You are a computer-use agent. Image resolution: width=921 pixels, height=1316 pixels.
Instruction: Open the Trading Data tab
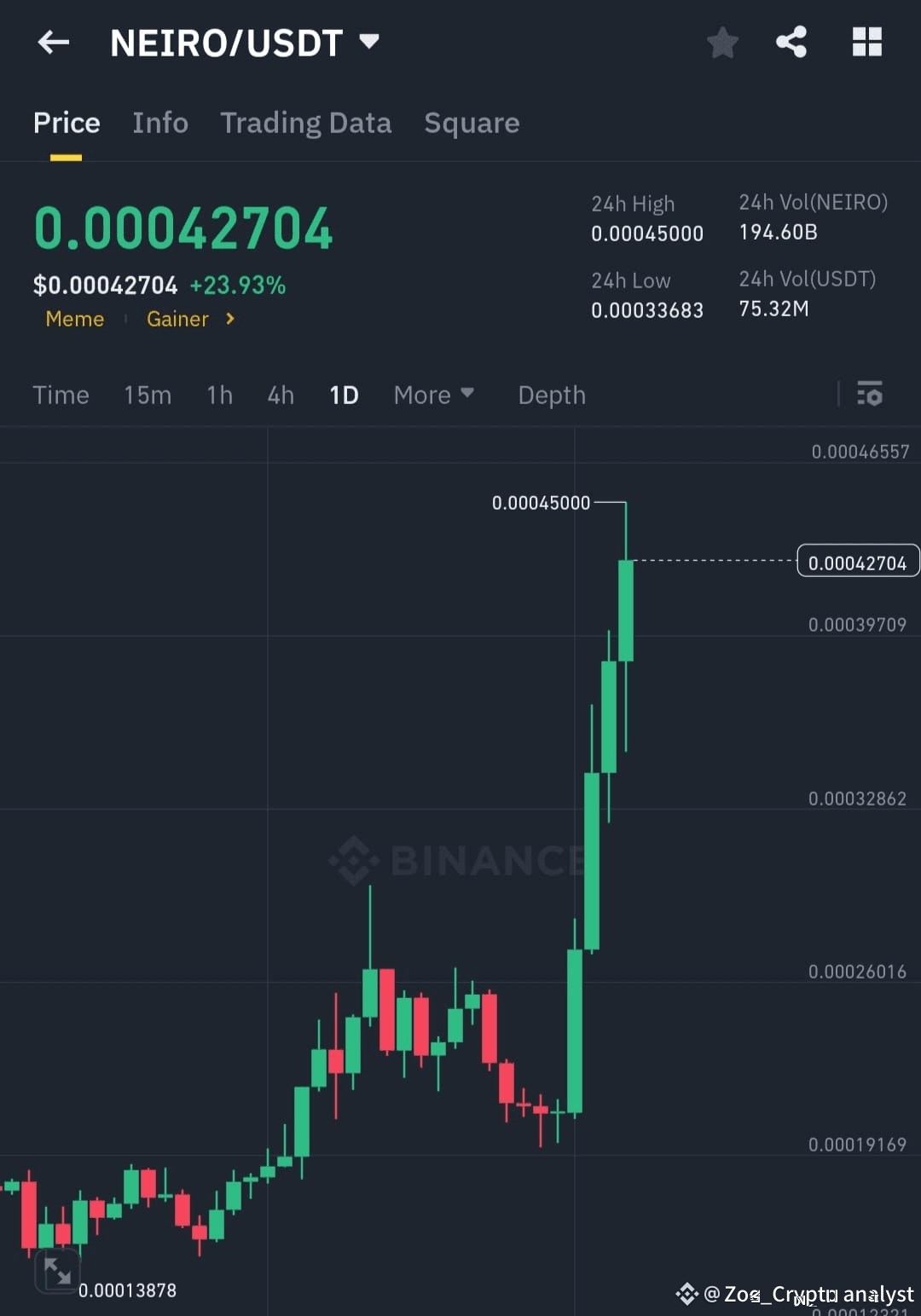click(306, 123)
